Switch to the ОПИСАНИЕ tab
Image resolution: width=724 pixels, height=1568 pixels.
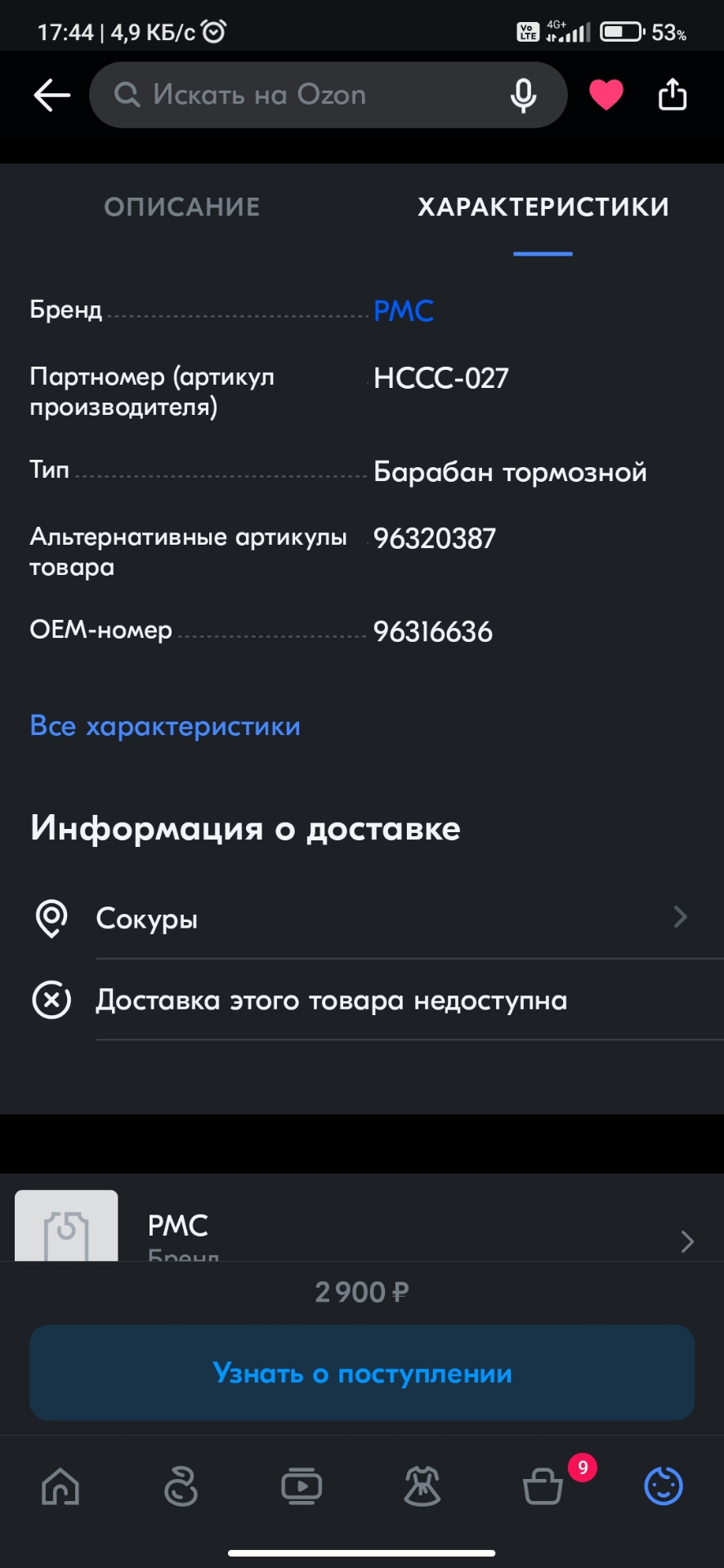point(181,207)
